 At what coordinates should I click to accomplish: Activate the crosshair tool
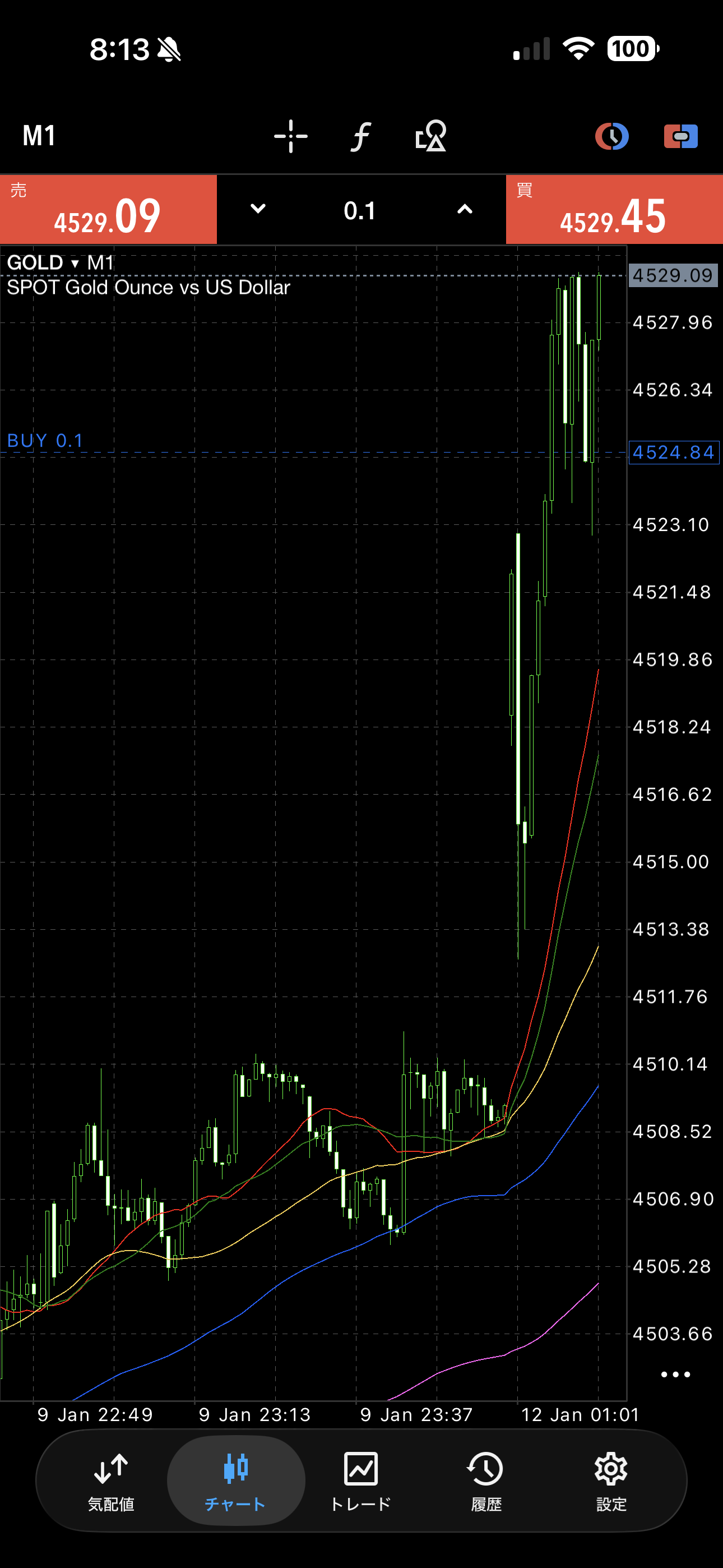tap(290, 136)
